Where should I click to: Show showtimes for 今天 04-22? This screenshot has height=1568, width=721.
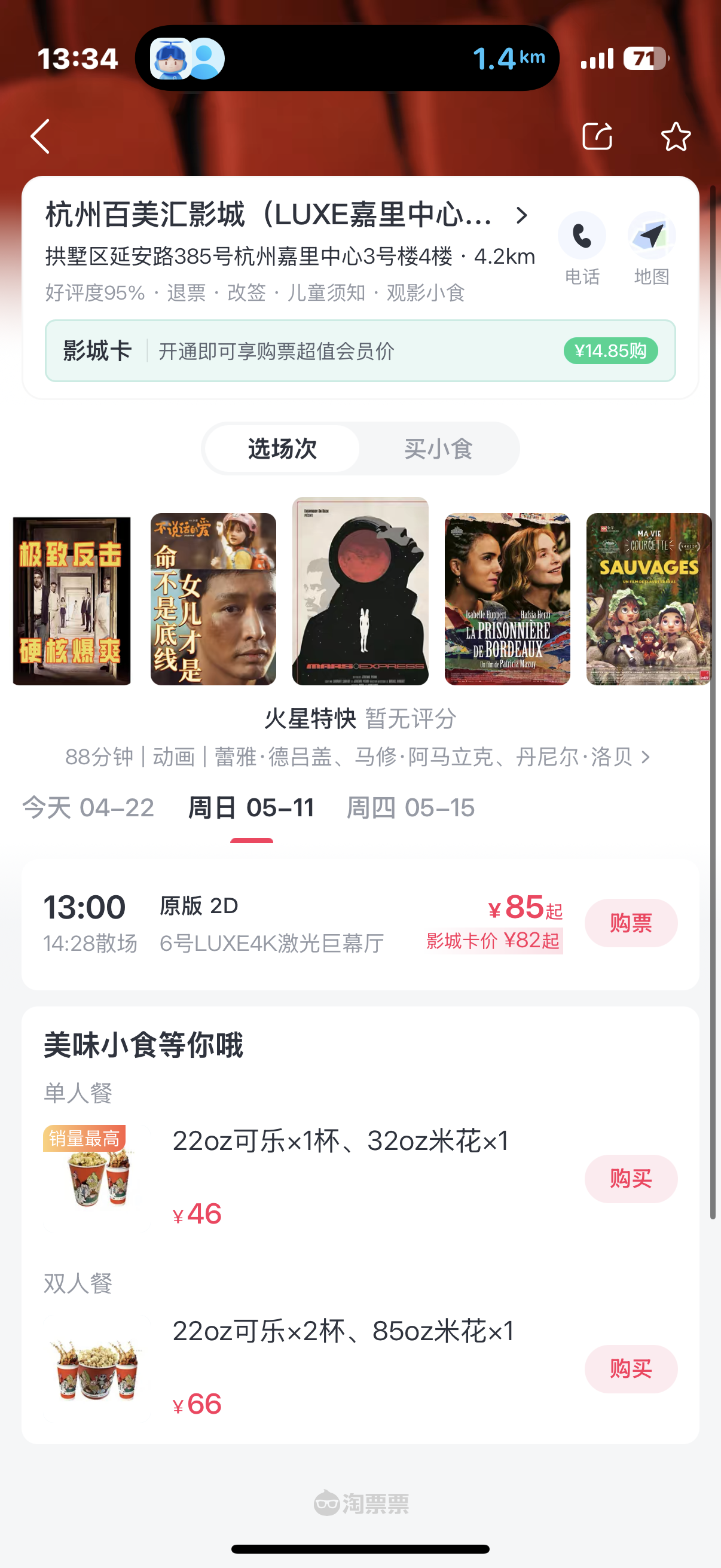coord(88,809)
